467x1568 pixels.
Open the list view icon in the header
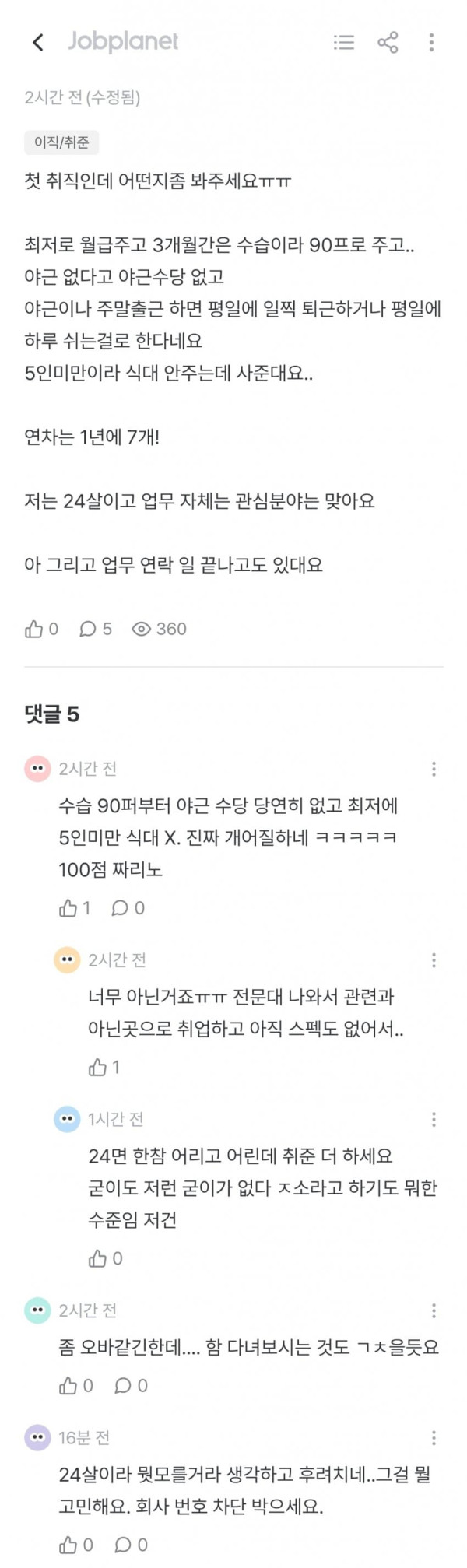coord(343,42)
